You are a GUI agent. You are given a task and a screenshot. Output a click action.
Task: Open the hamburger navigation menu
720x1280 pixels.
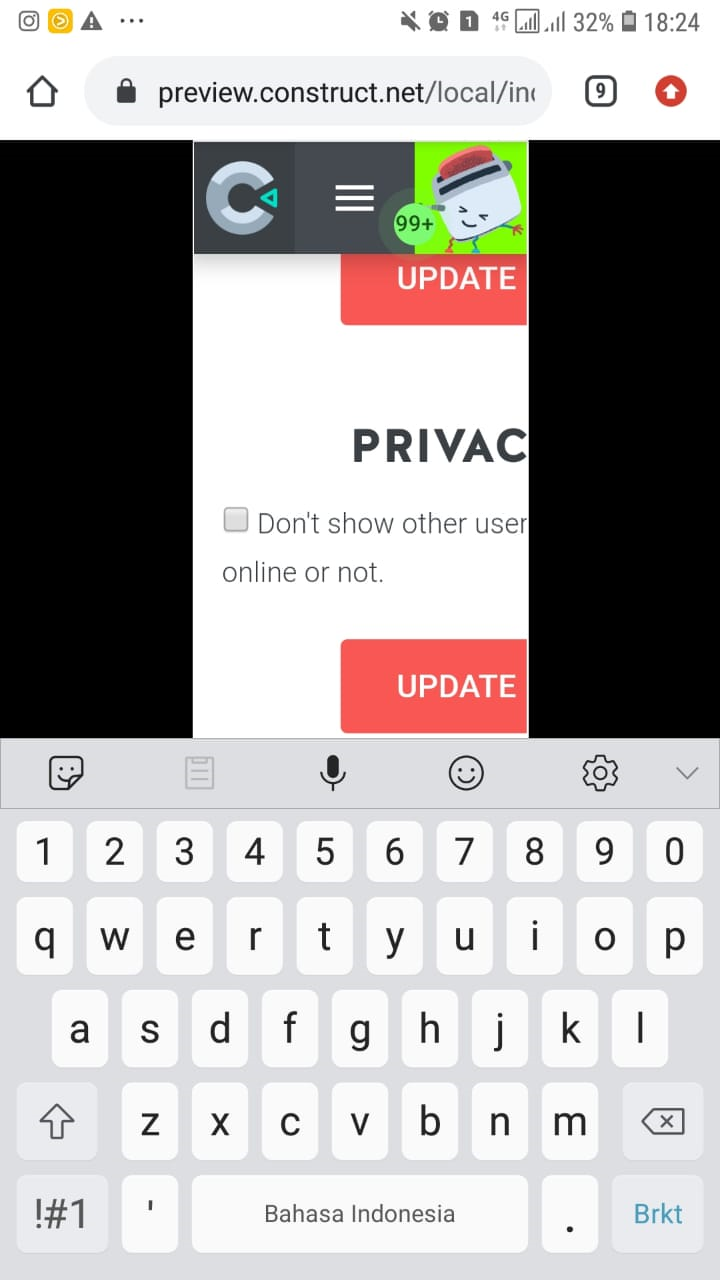(x=354, y=198)
